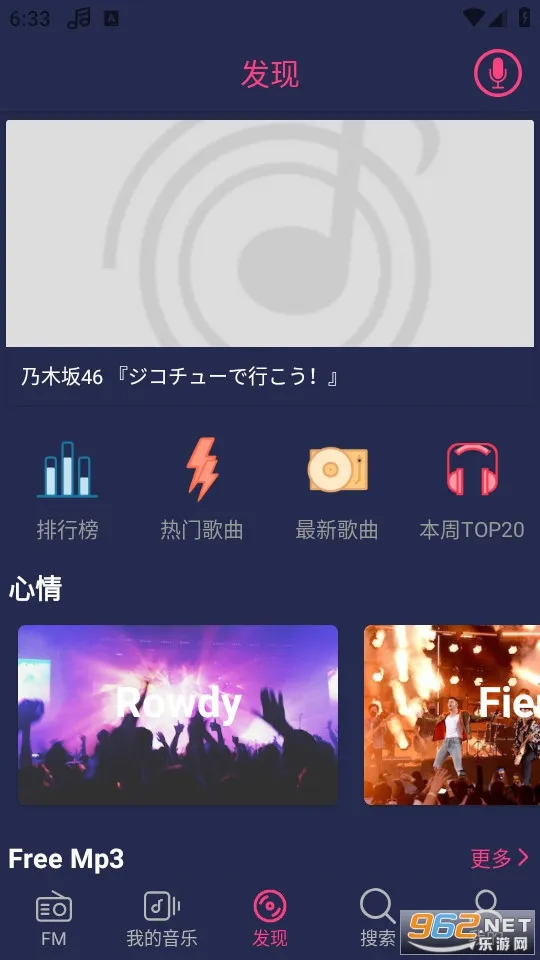Select the fiery concert mood card

[x=452, y=714]
